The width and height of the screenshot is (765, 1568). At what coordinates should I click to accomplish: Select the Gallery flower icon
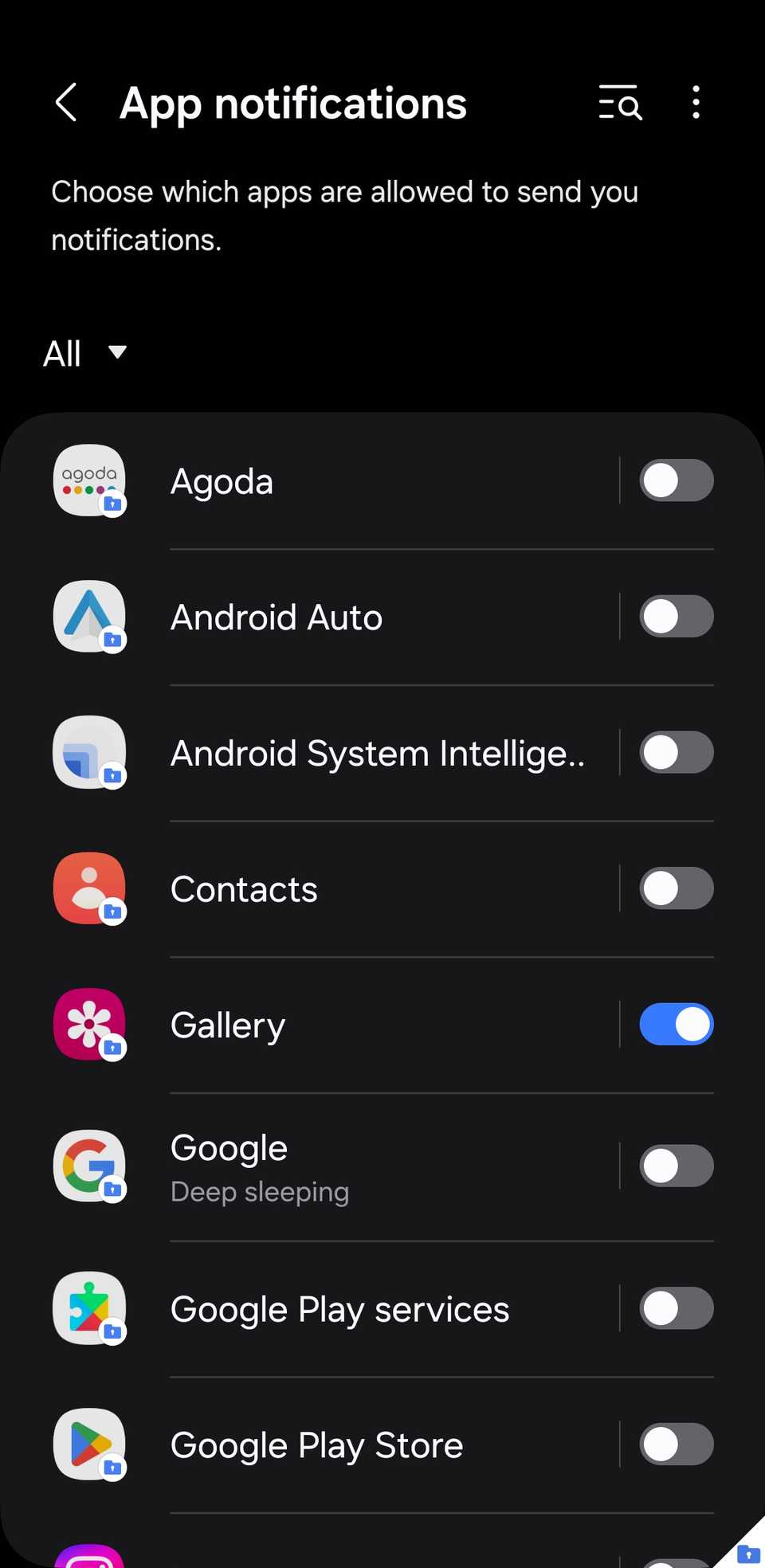click(x=88, y=1025)
